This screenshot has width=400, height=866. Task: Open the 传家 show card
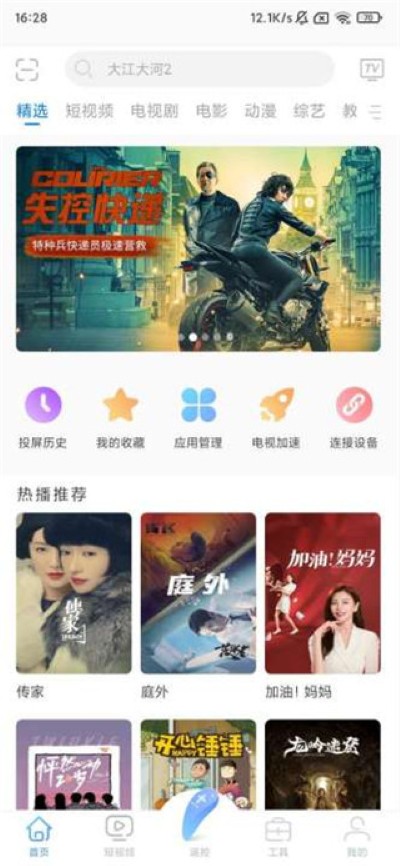(x=73, y=606)
